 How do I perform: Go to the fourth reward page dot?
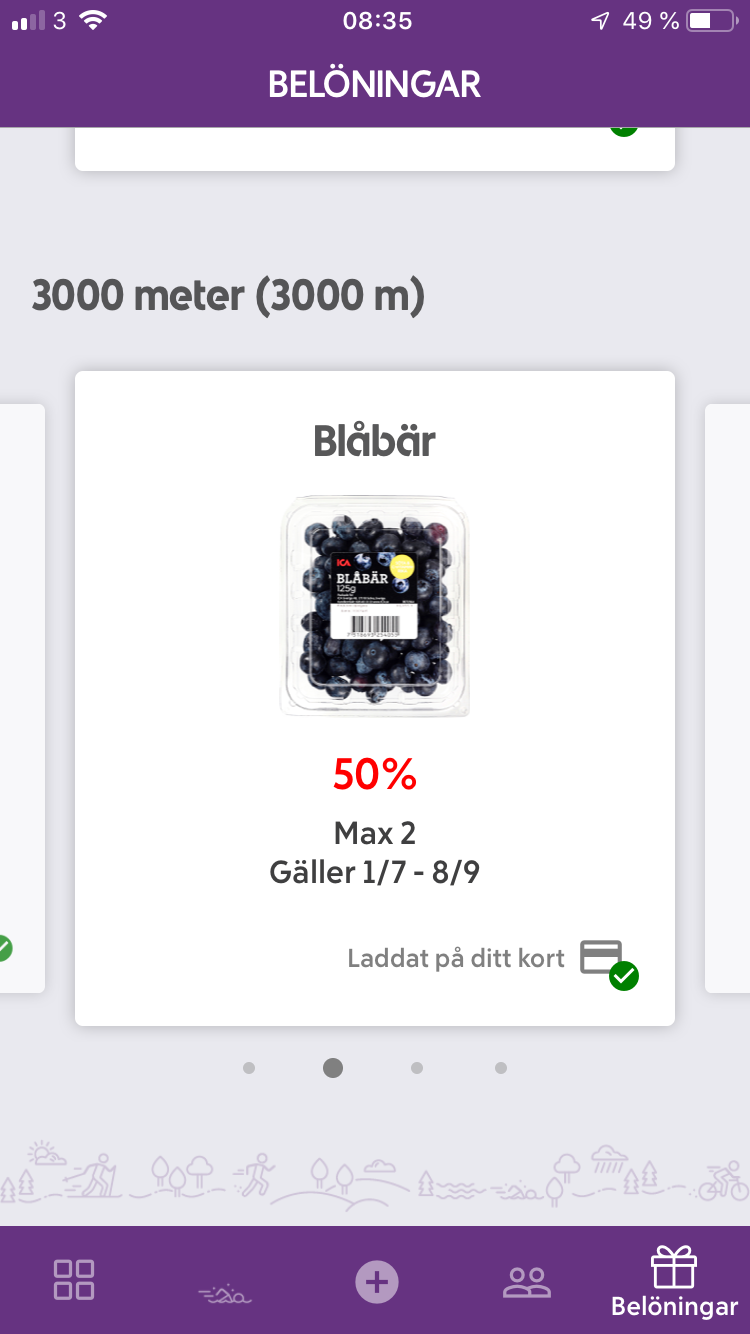(x=501, y=1068)
